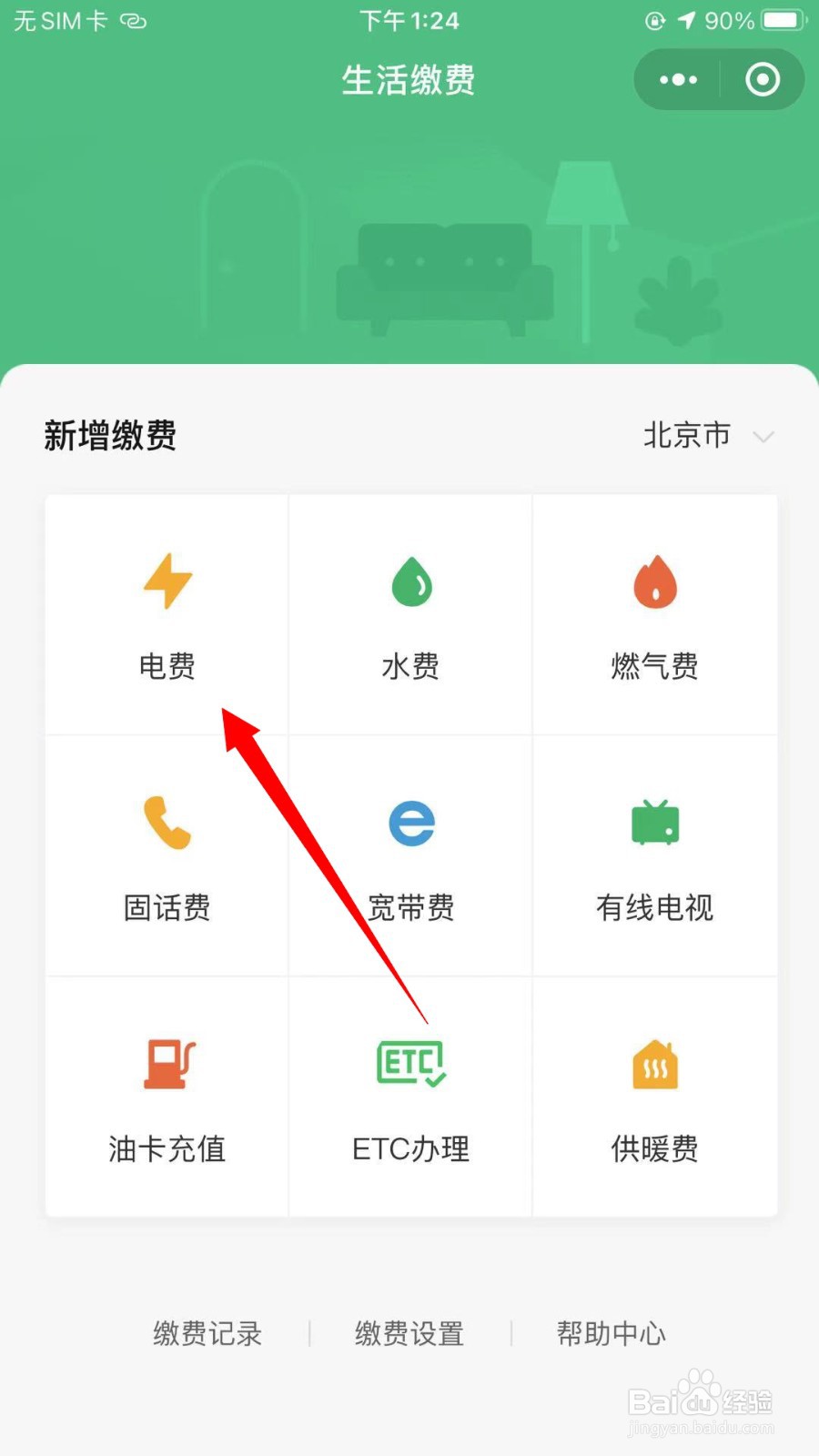Open the mini-program more options menu
Image resolution: width=819 pixels, height=1456 pixels.
click(x=676, y=79)
